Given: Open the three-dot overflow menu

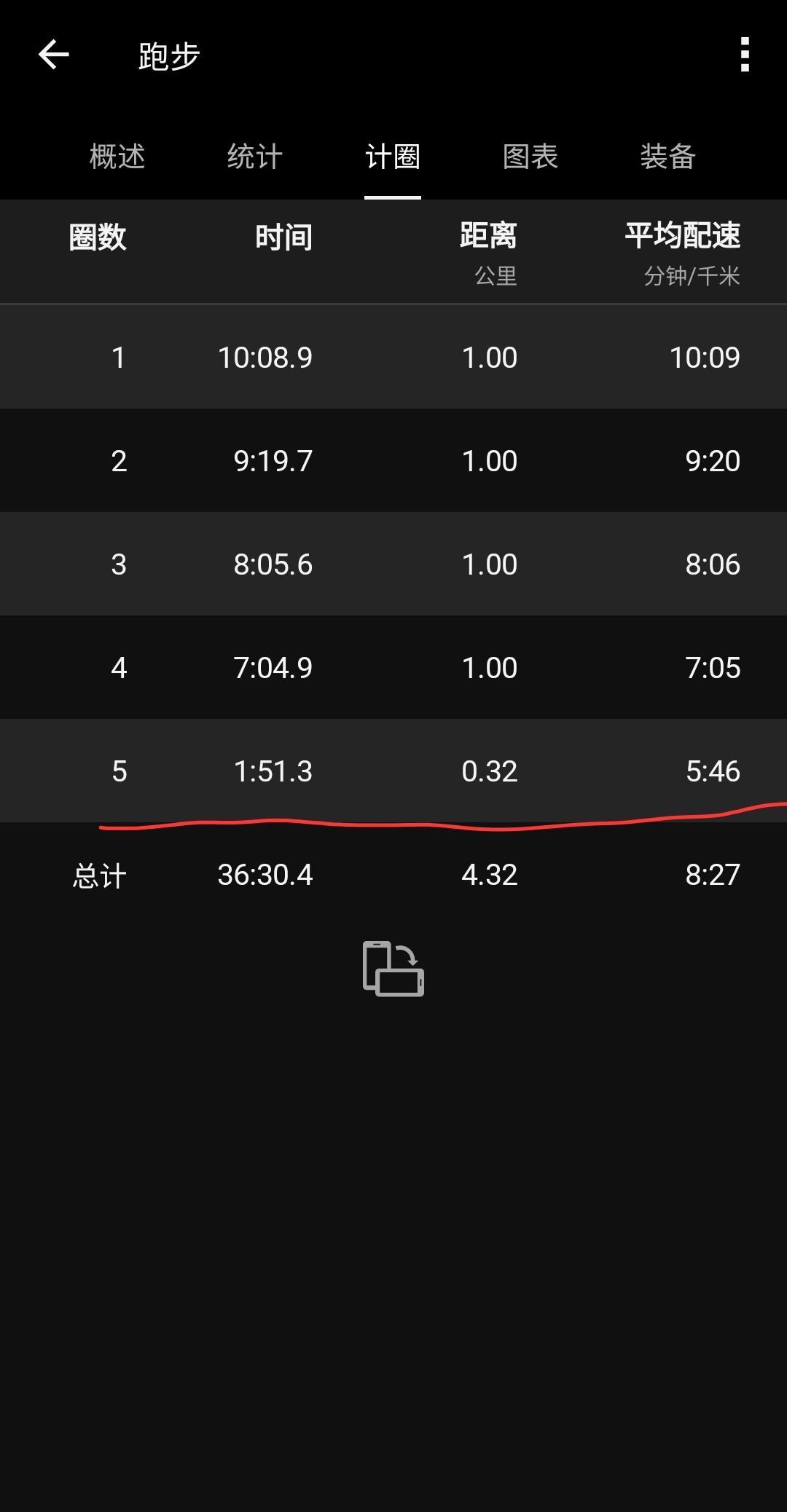Looking at the screenshot, I should [x=744, y=55].
